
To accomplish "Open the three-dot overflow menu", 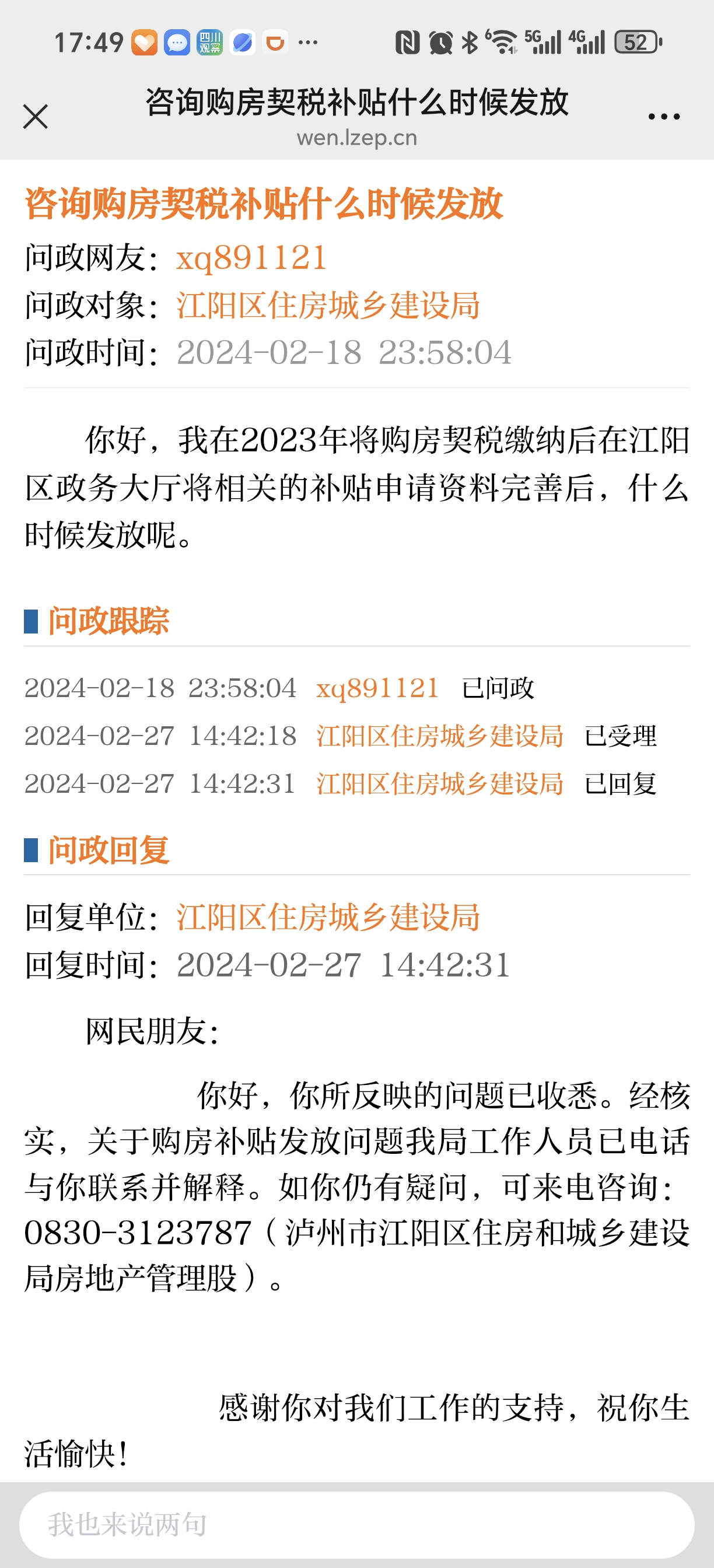I will click(663, 116).
